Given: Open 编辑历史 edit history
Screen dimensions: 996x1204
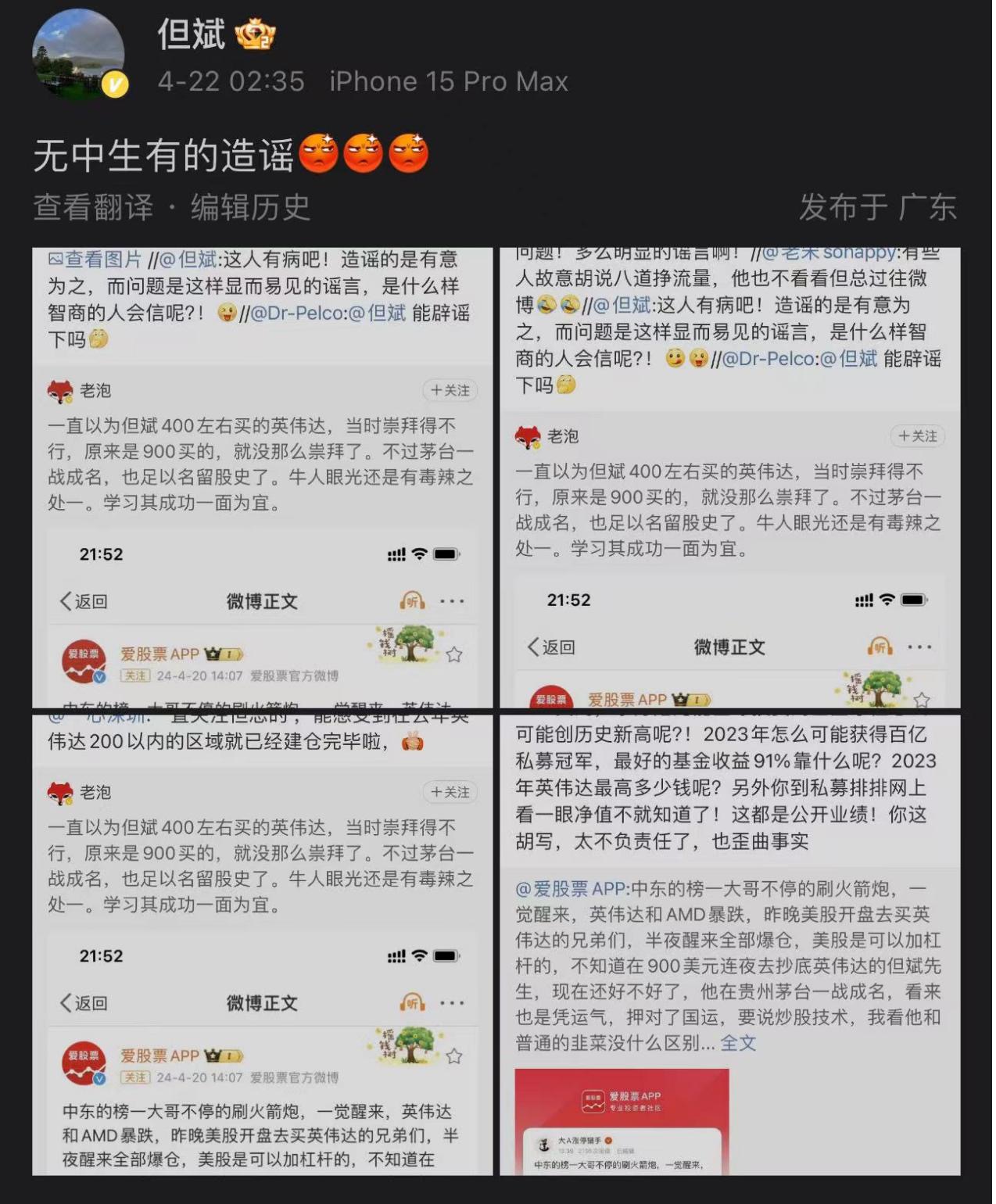Looking at the screenshot, I should point(250,207).
